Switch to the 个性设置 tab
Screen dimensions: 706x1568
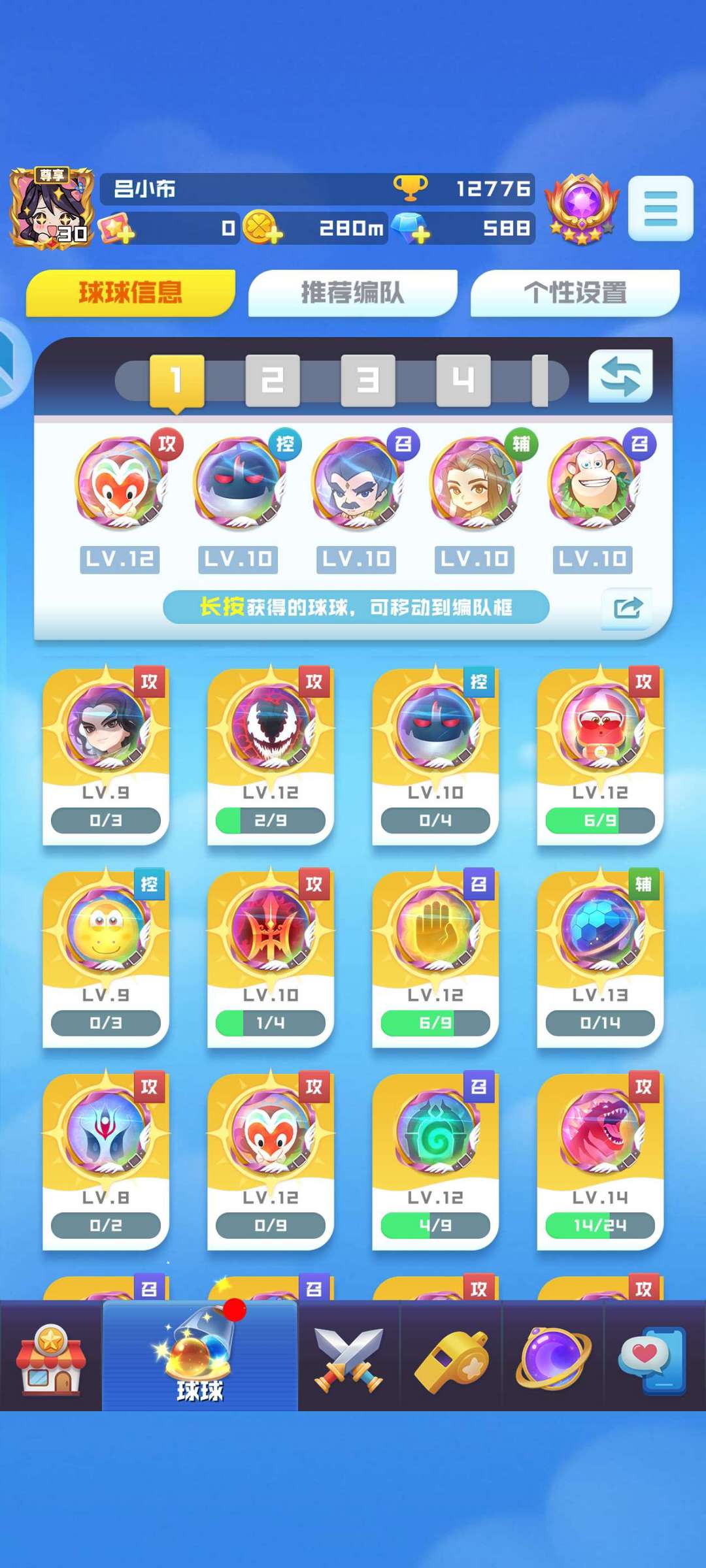pyautogui.click(x=575, y=293)
